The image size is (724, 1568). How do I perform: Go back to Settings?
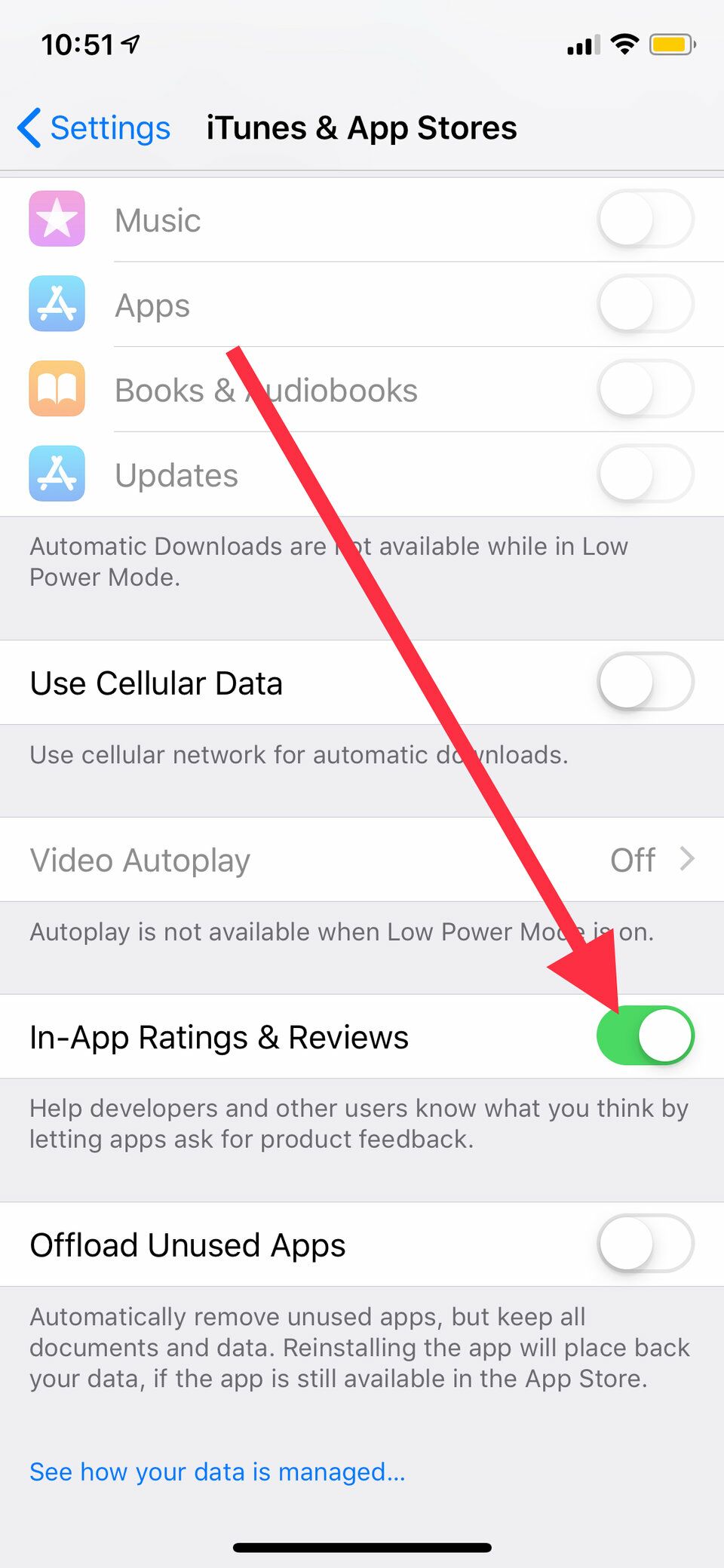coord(94,127)
